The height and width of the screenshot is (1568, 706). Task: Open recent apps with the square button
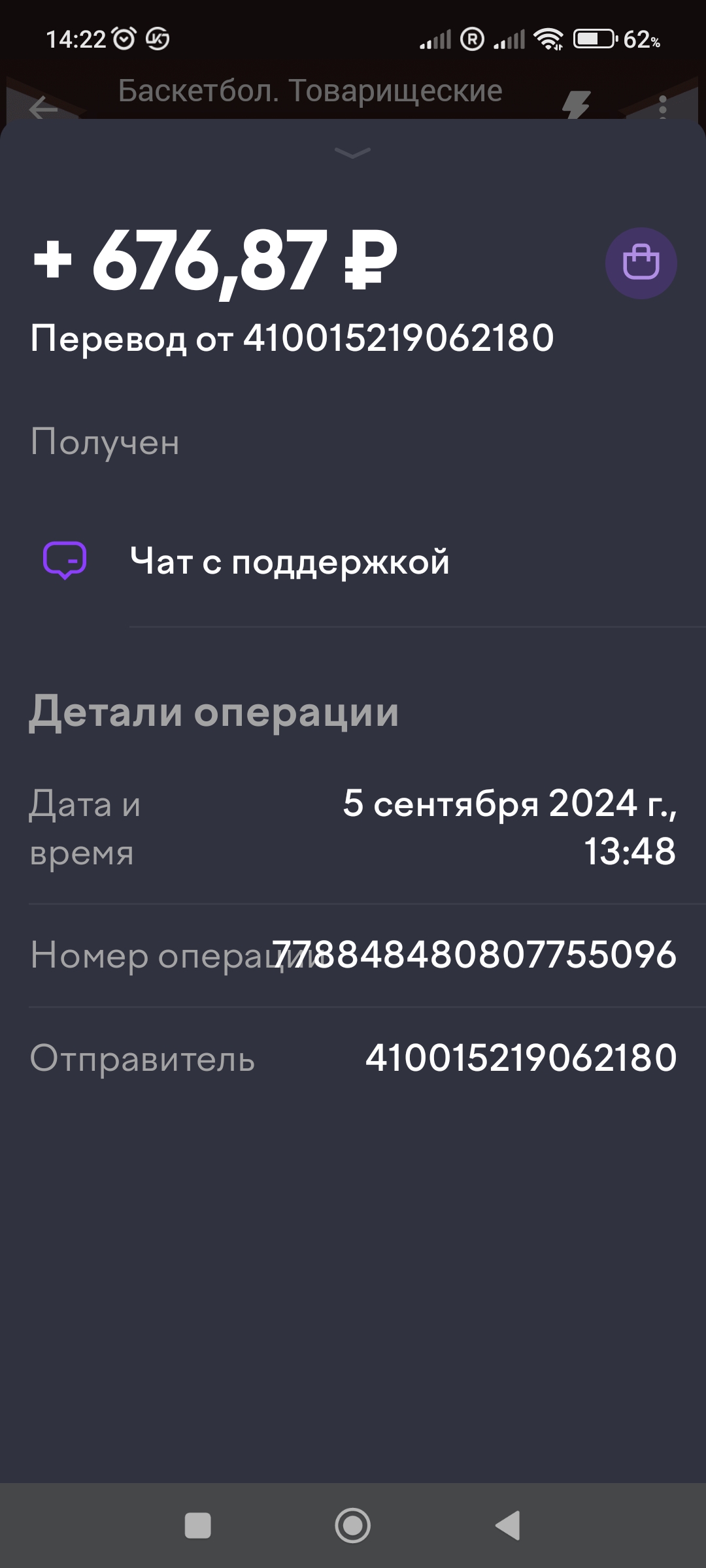pos(197,1526)
